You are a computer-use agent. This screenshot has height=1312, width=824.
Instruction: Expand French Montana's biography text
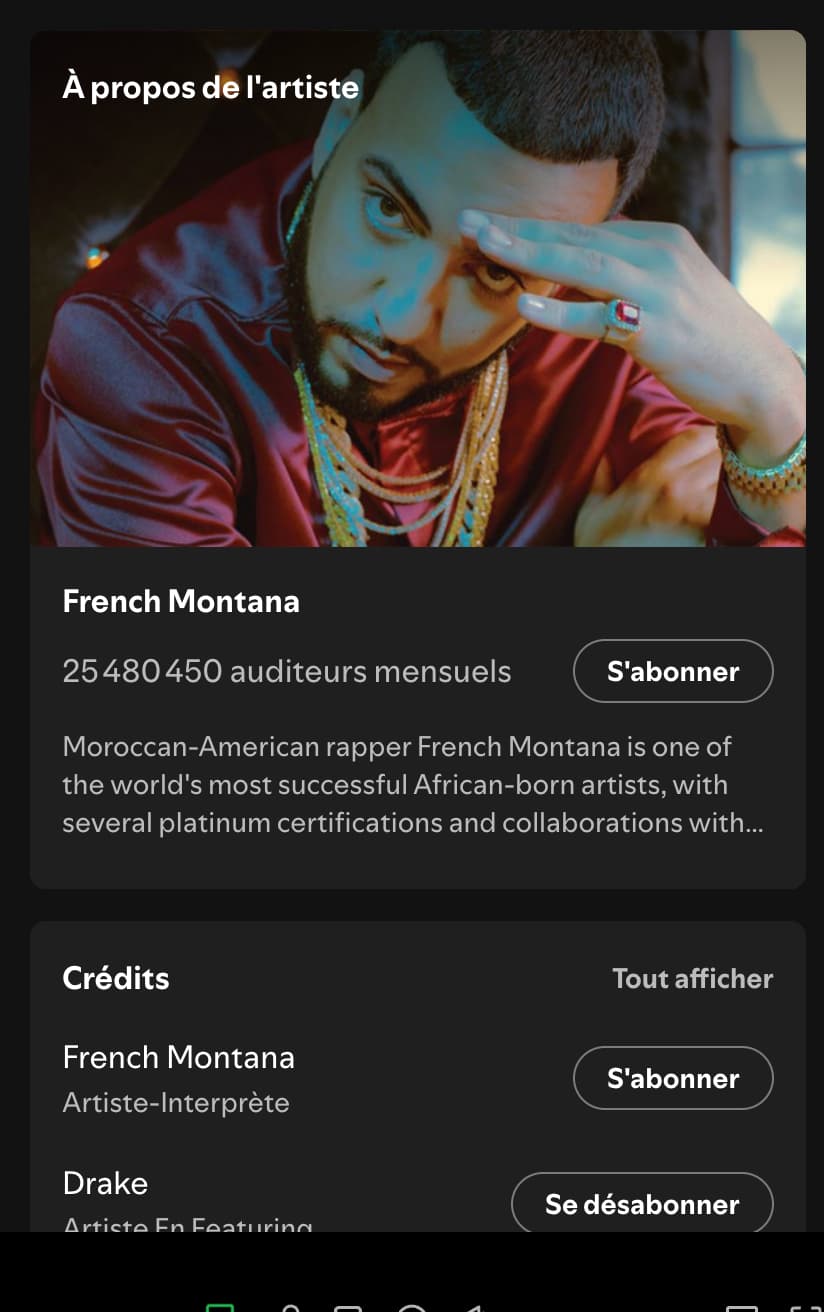(x=412, y=785)
